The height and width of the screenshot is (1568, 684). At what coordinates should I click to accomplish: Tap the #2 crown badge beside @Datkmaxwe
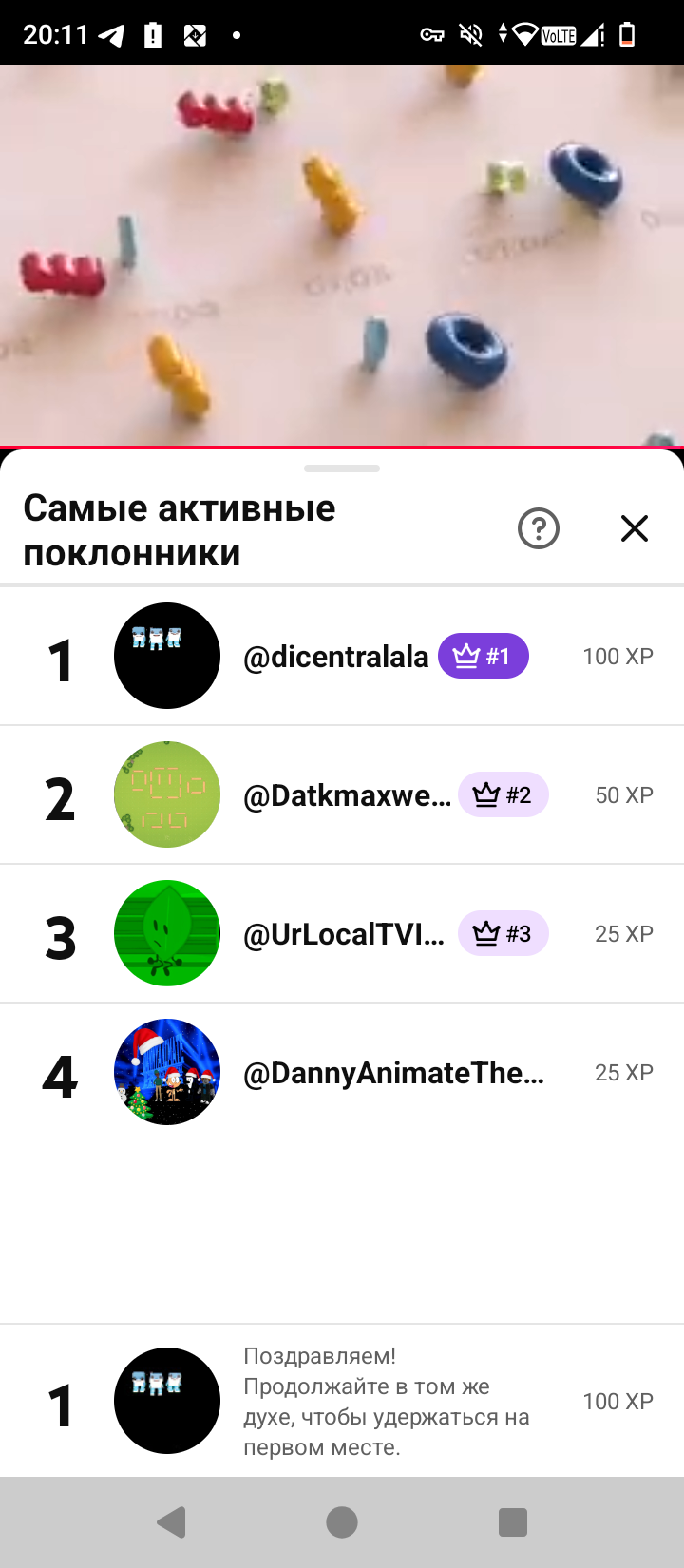503,794
